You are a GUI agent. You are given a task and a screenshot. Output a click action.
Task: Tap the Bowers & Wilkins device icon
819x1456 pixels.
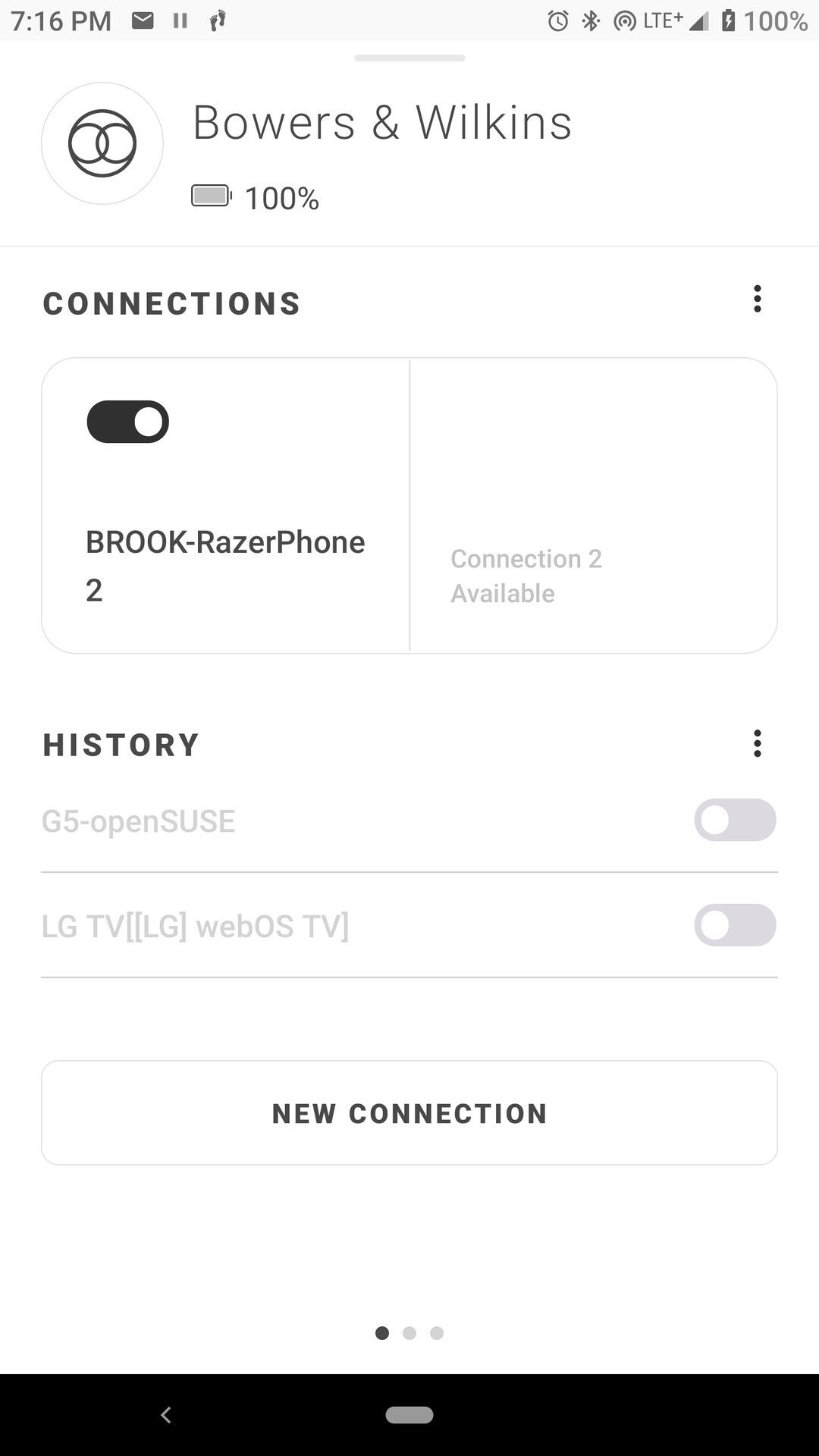pyautogui.click(x=102, y=143)
